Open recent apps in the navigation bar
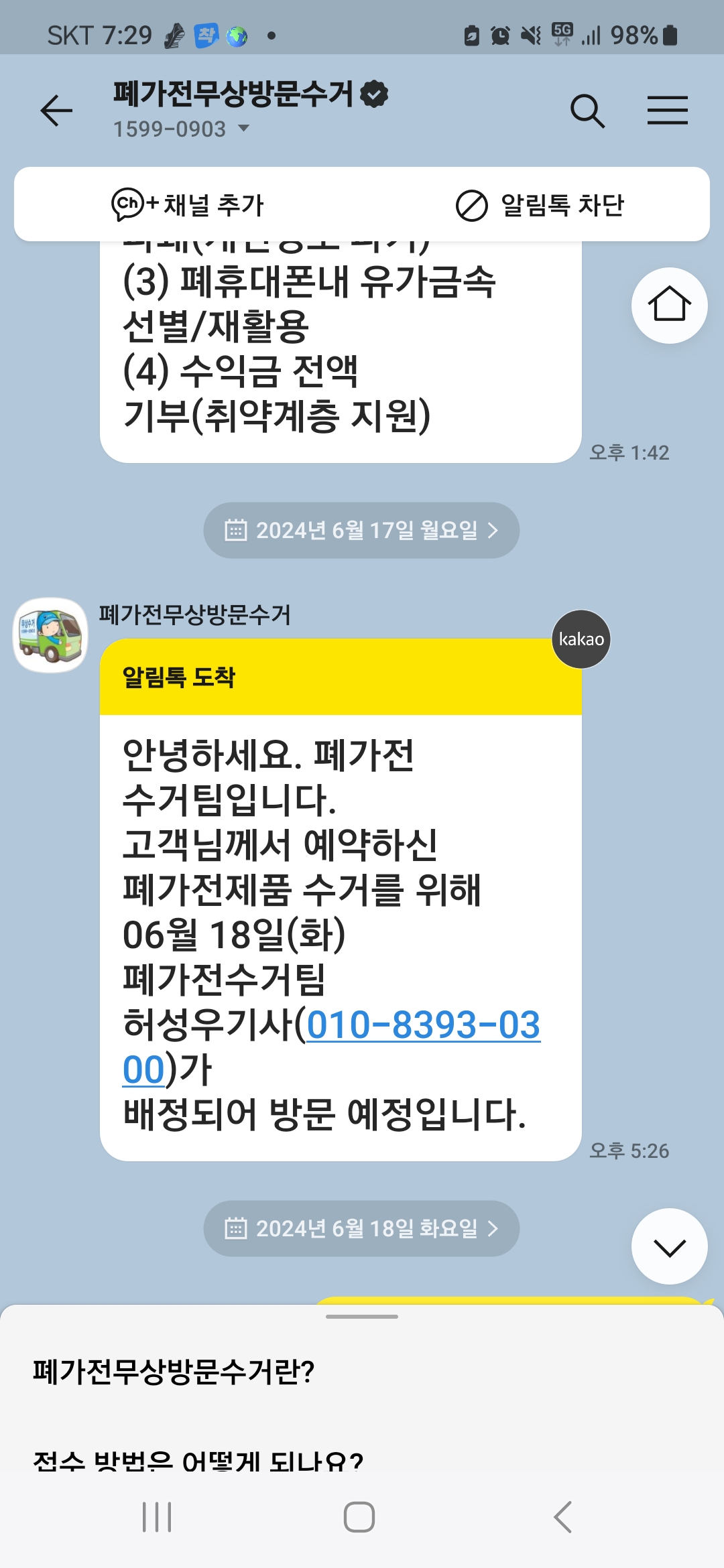Screen dimensions: 724x1568 click(157, 1517)
